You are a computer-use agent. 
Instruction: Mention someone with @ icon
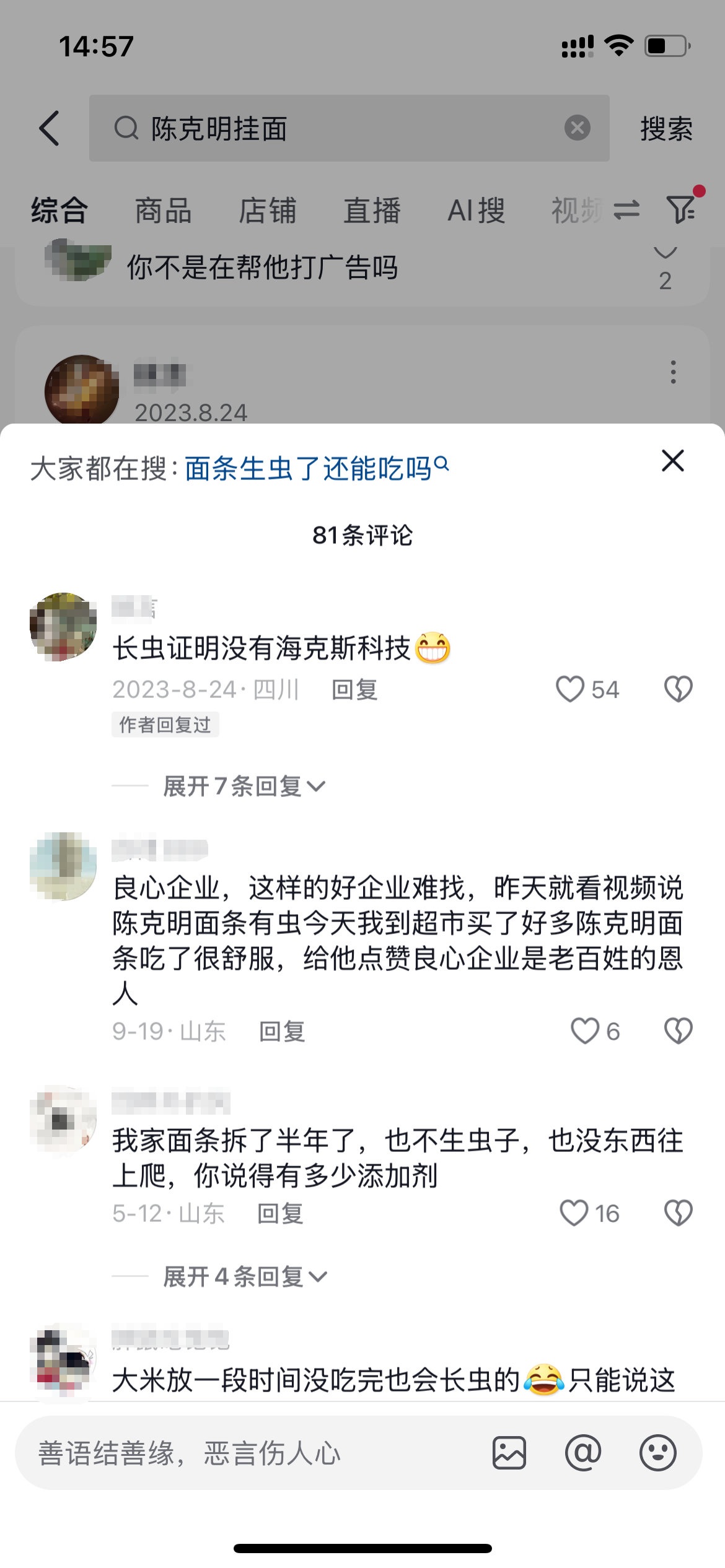point(583,1453)
